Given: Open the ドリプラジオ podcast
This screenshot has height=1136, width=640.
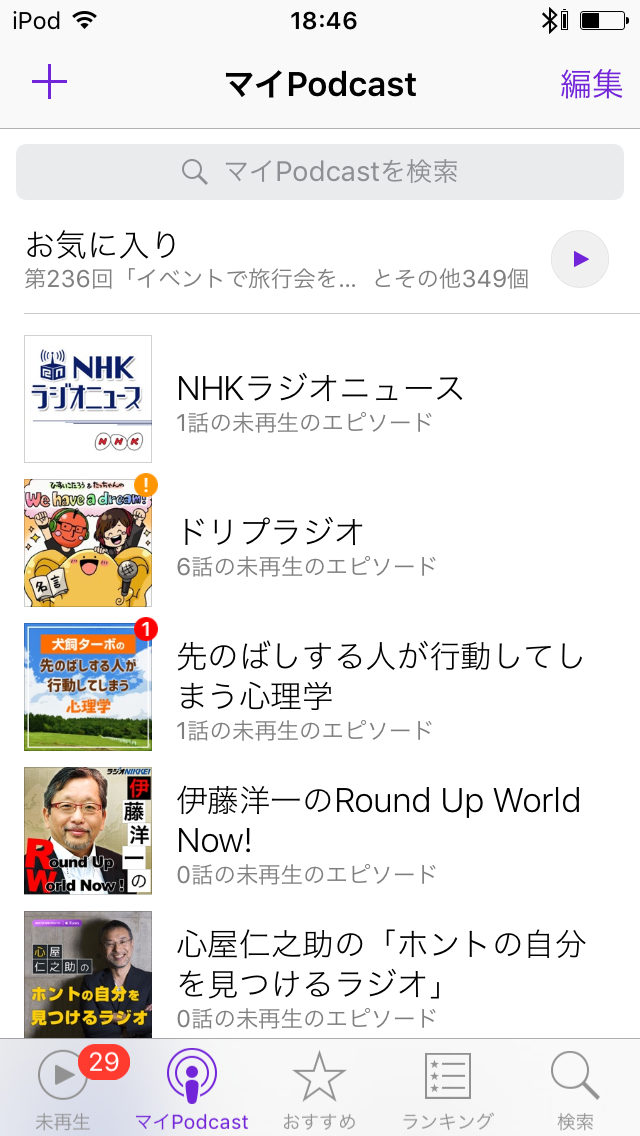Looking at the screenshot, I should (320, 543).
